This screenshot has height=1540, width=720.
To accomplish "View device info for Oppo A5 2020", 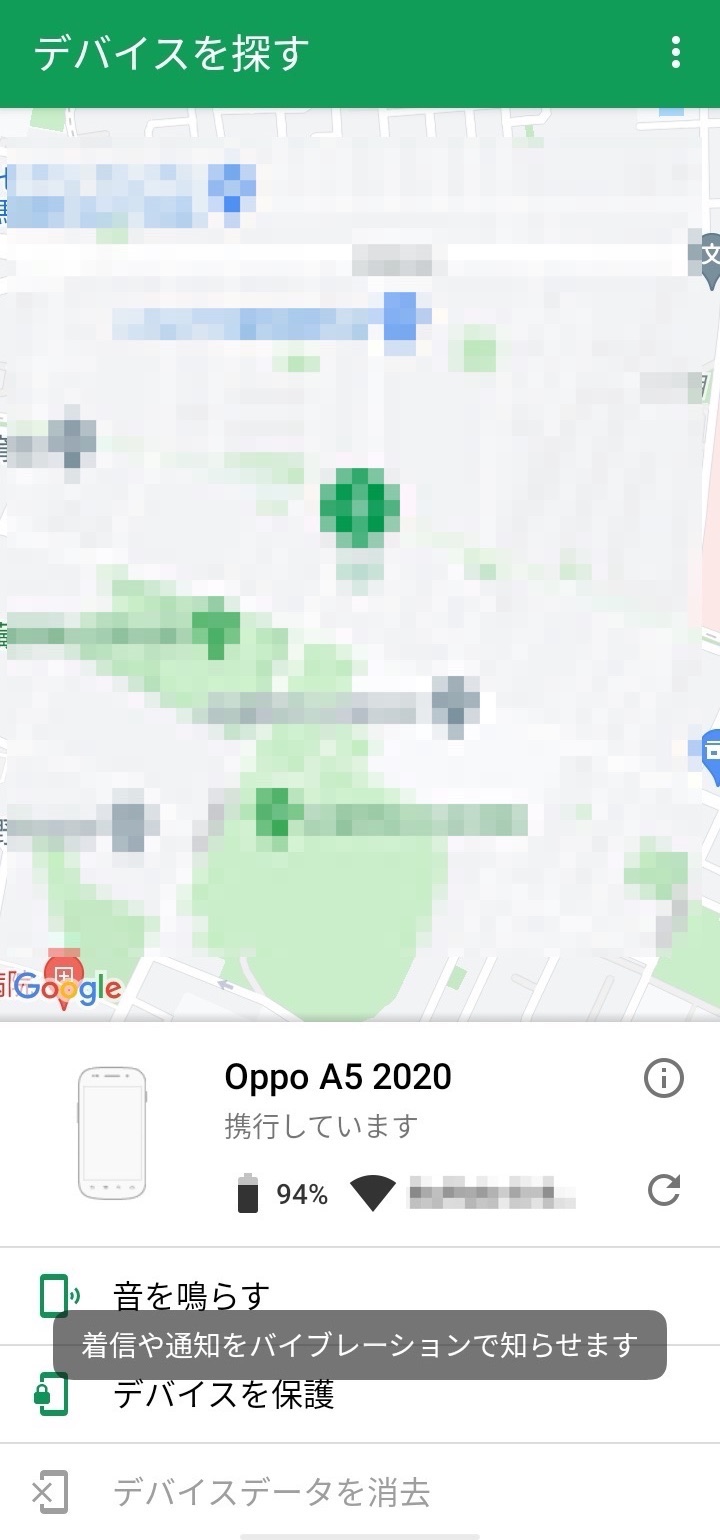I will (664, 1078).
